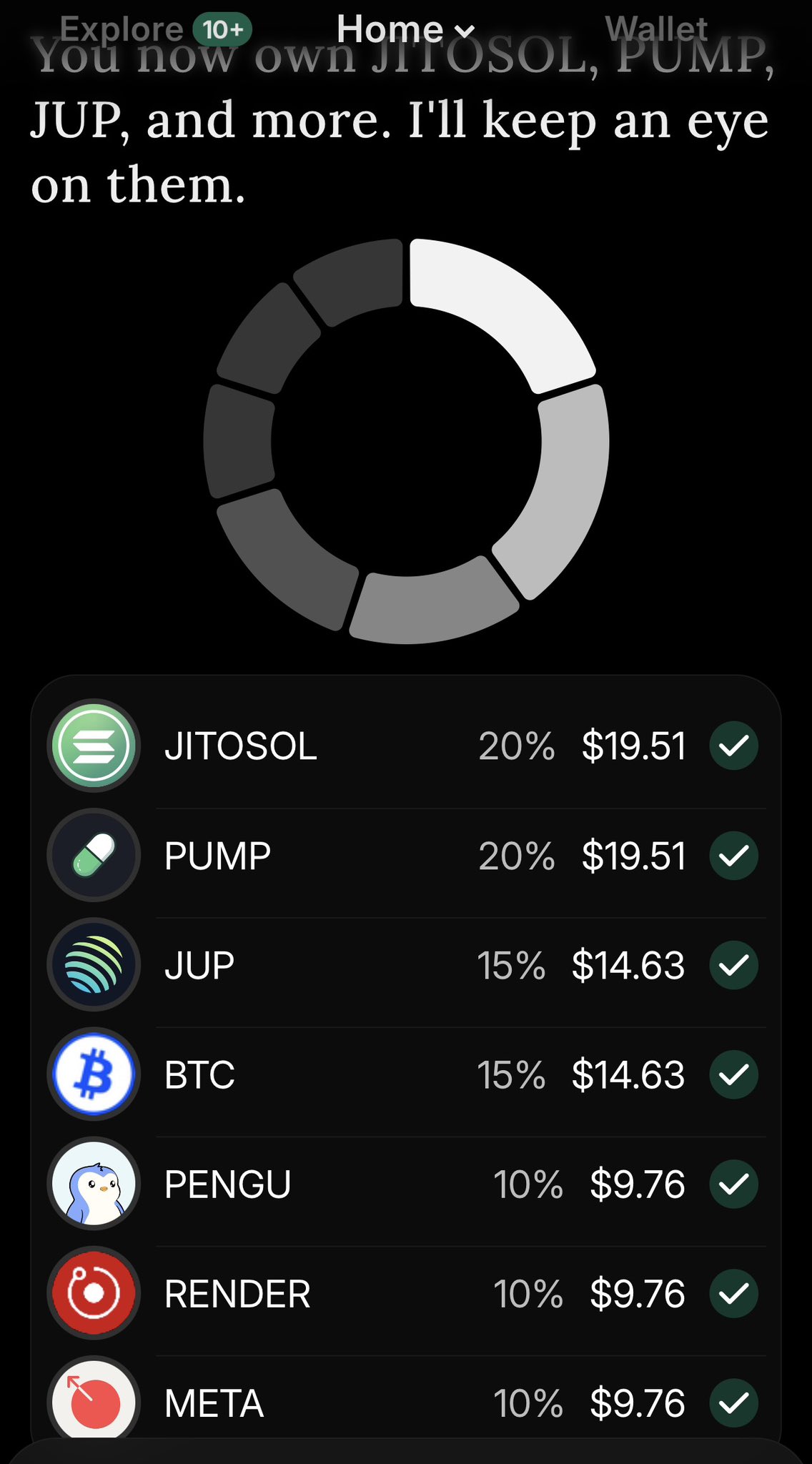The width and height of the screenshot is (812, 1464).
Task: View the RENDER holding details
Action: pos(405,1293)
